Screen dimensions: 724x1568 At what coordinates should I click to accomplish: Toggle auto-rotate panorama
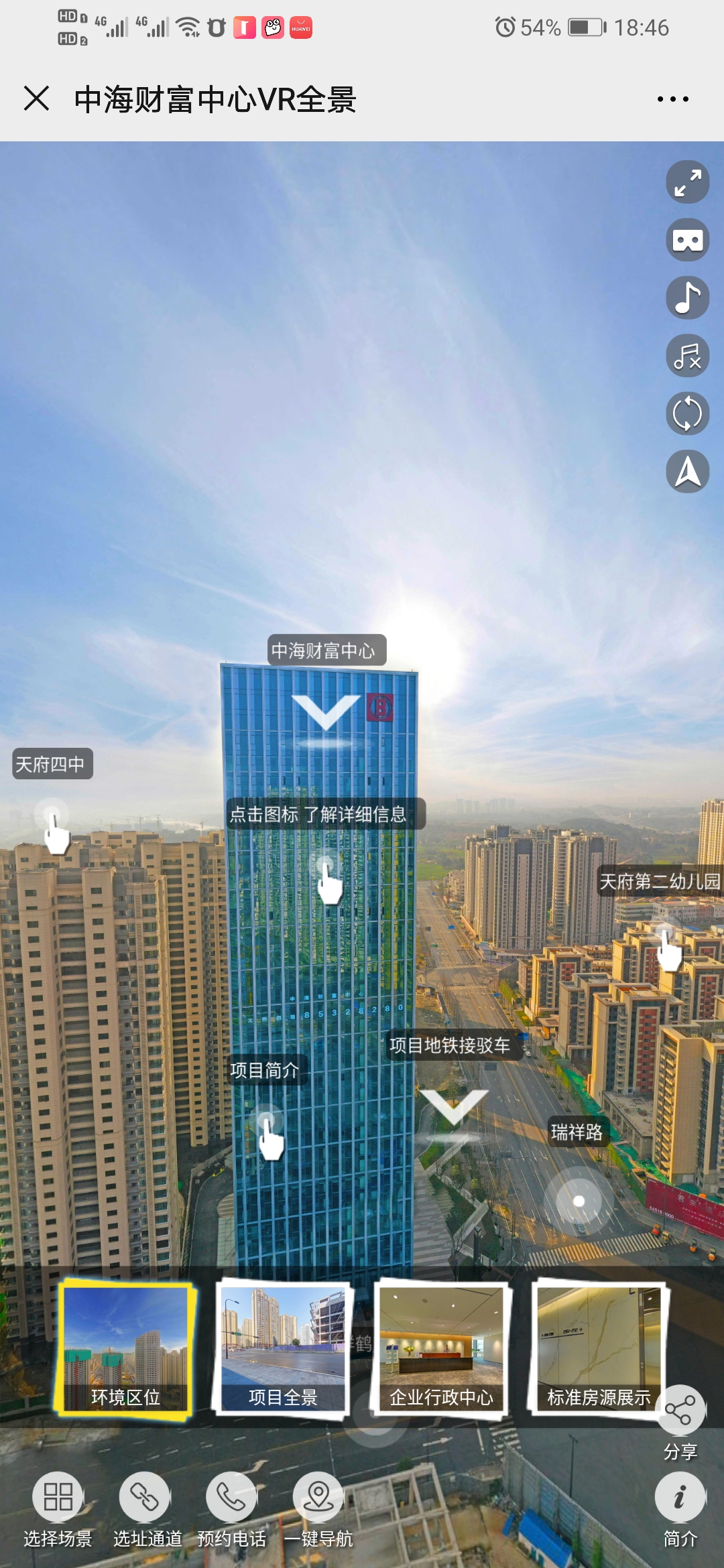687,413
